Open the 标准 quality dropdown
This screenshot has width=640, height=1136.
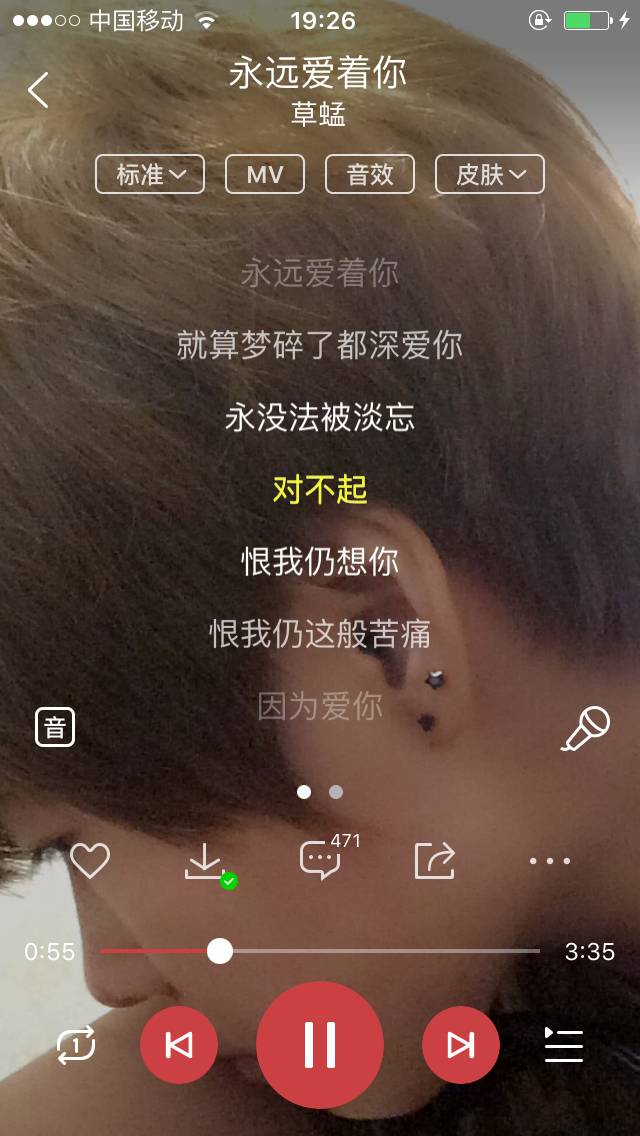(x=150, y=175)
